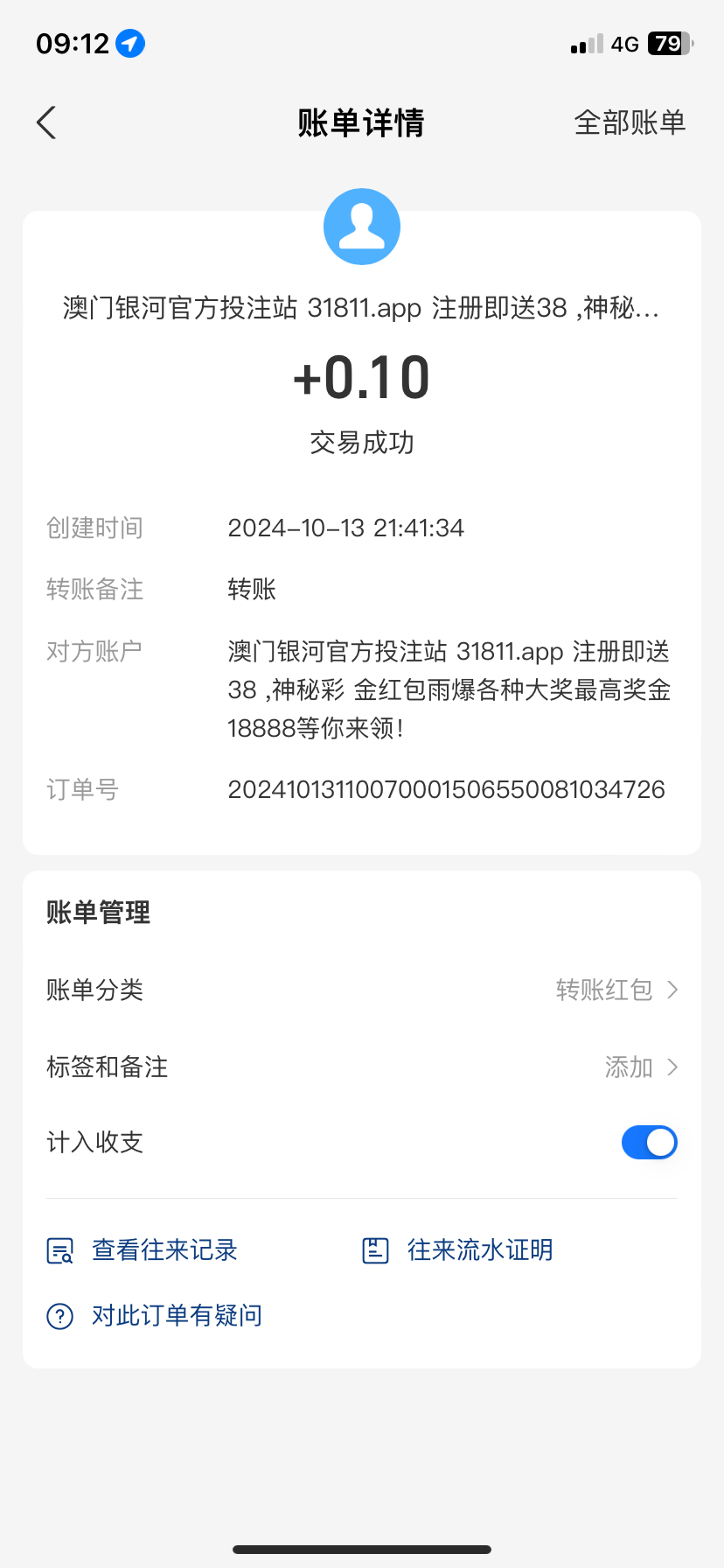Viewport: 724px width, 1568px height.
Task: Go back from 账单详情 page
Action: (47, 122)
